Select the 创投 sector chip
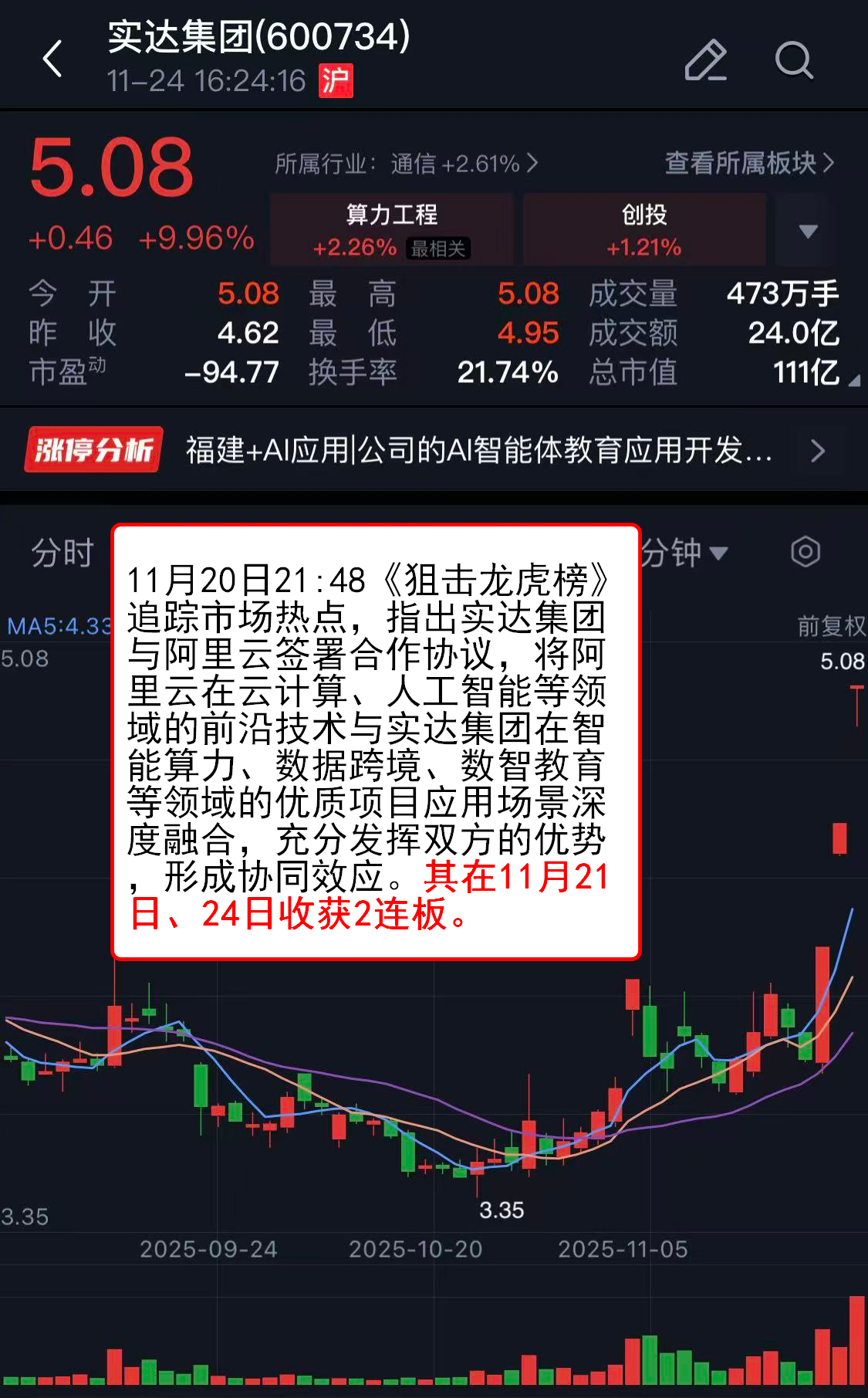 [x=644, y=230]
